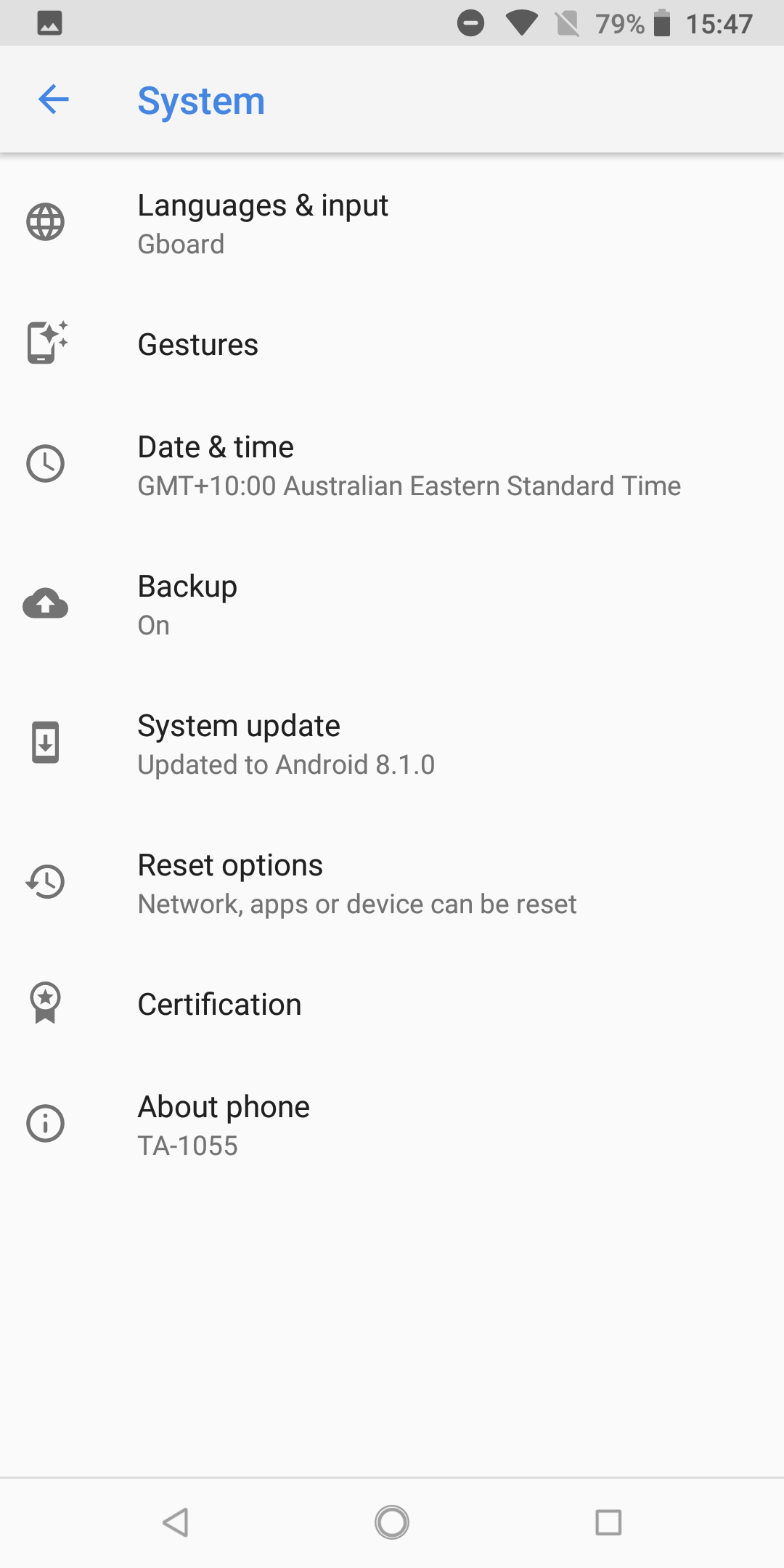Image resolution: width=784 pixels, height=1568 pixels.
Task: Open Languages & input settings
Action: point(392,224)
